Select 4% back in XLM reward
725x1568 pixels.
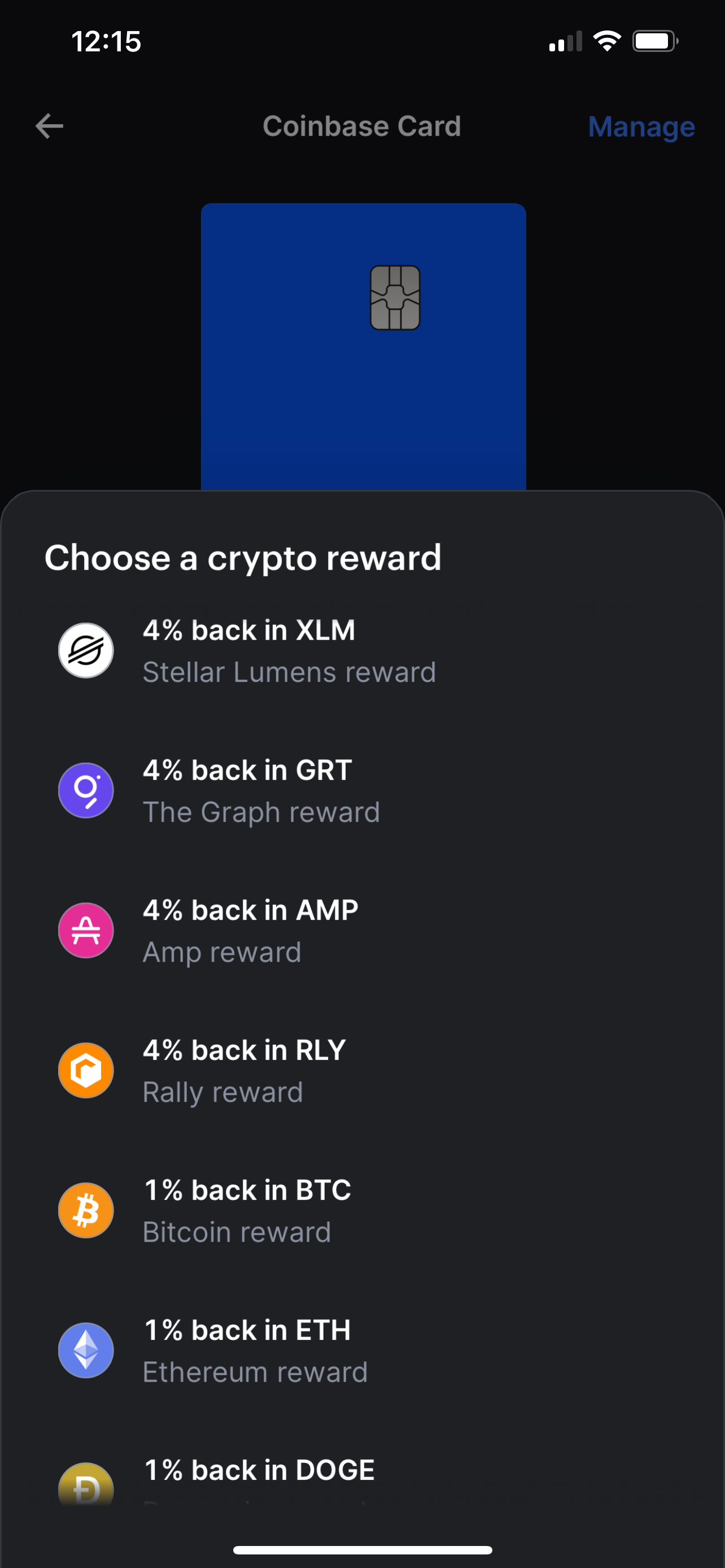362,651
